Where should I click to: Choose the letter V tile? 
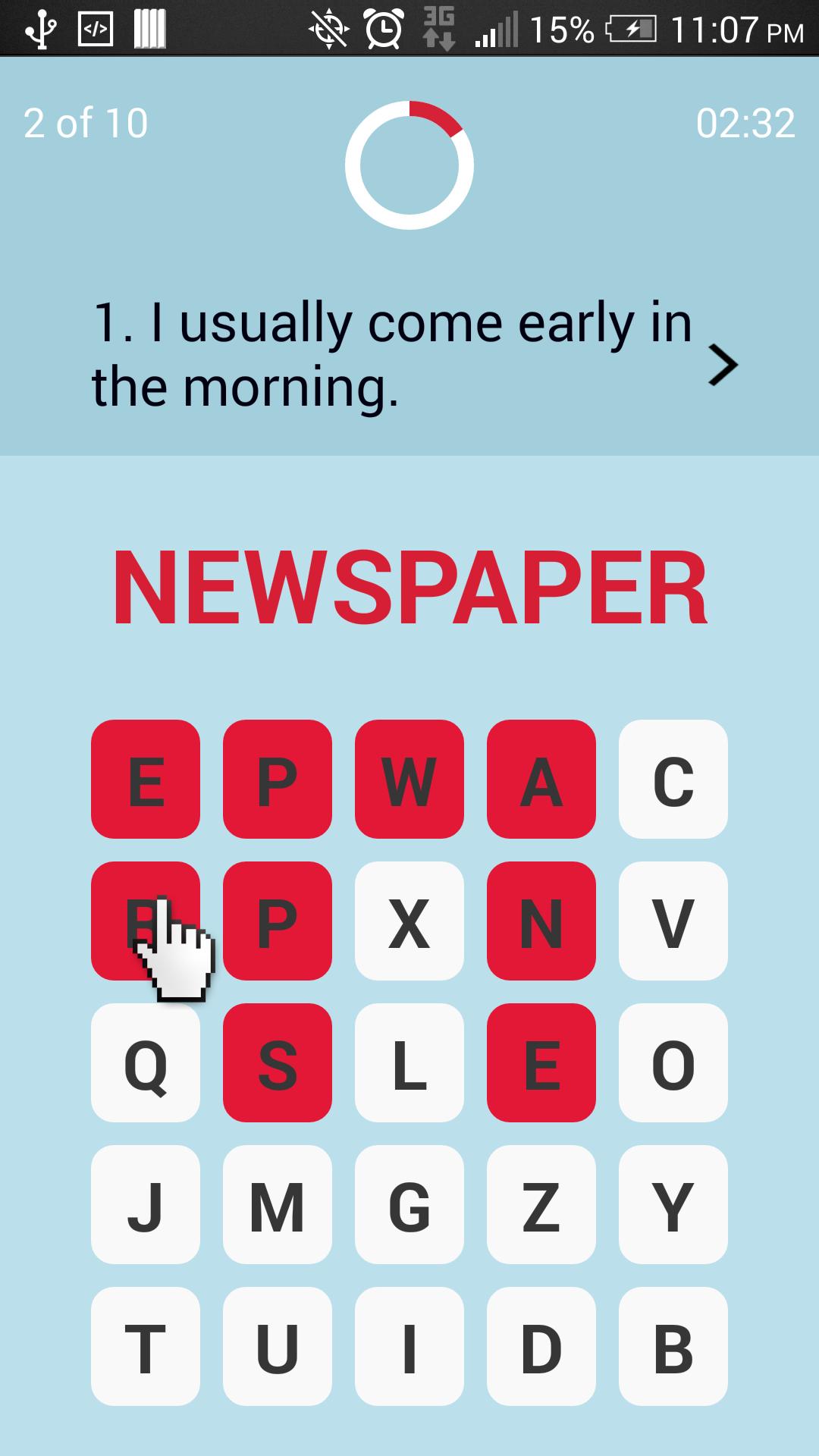click(x=673, y=921)
